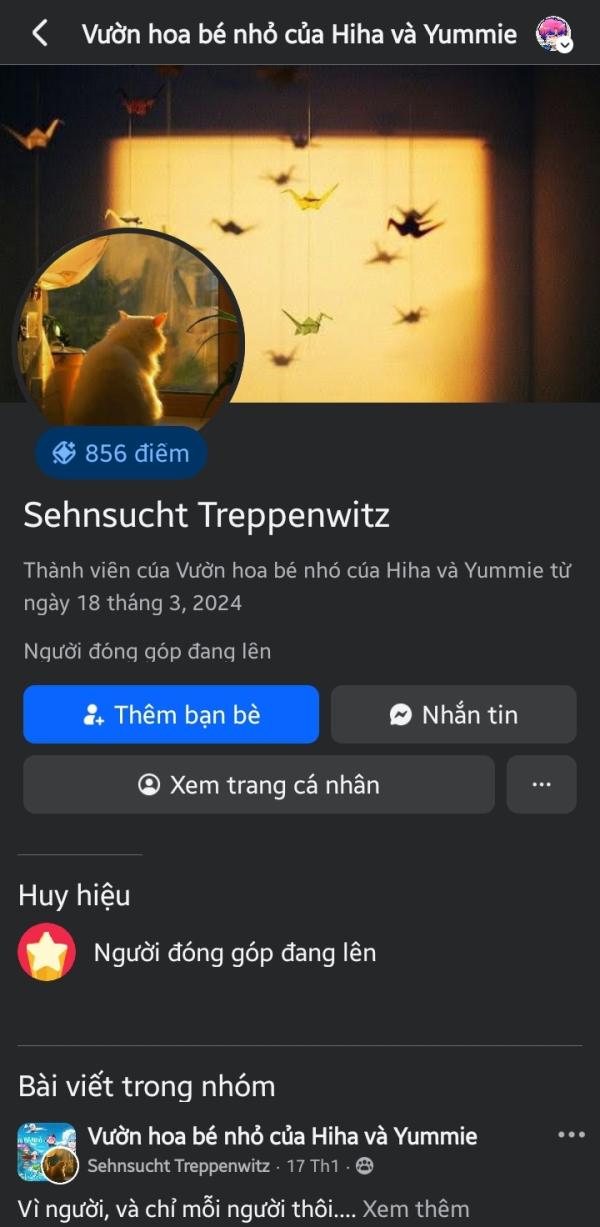The height and width of the screenshot is (1227, 600).
Task: Open Xem trang cá nhân
Action: coord(259,784)
